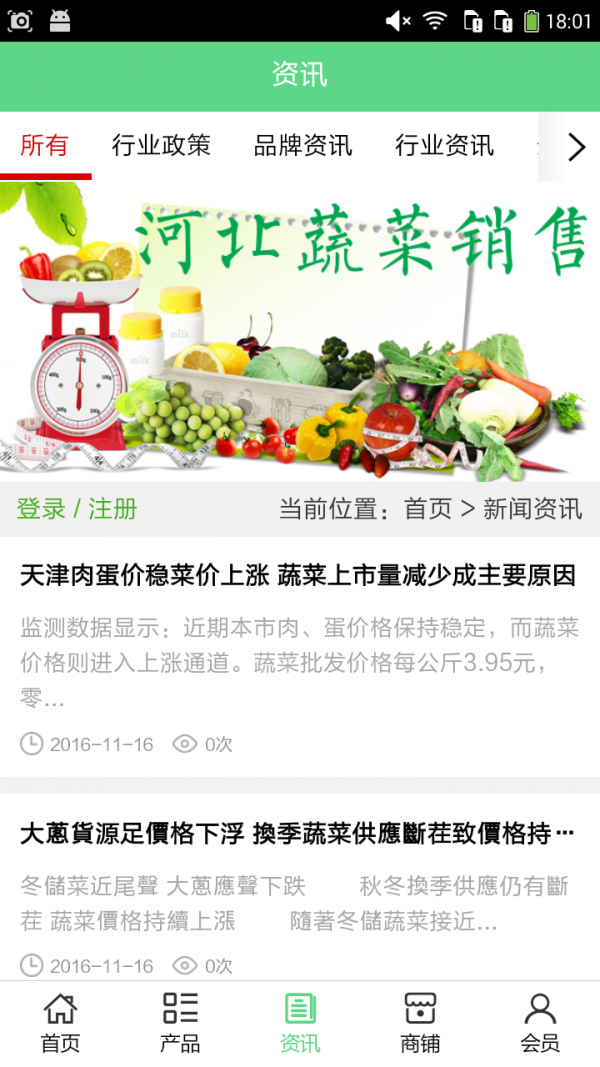600x1067 pixels.
Task: Select the 资讯 bottom tab
Action: click(x=300, y=1022)
